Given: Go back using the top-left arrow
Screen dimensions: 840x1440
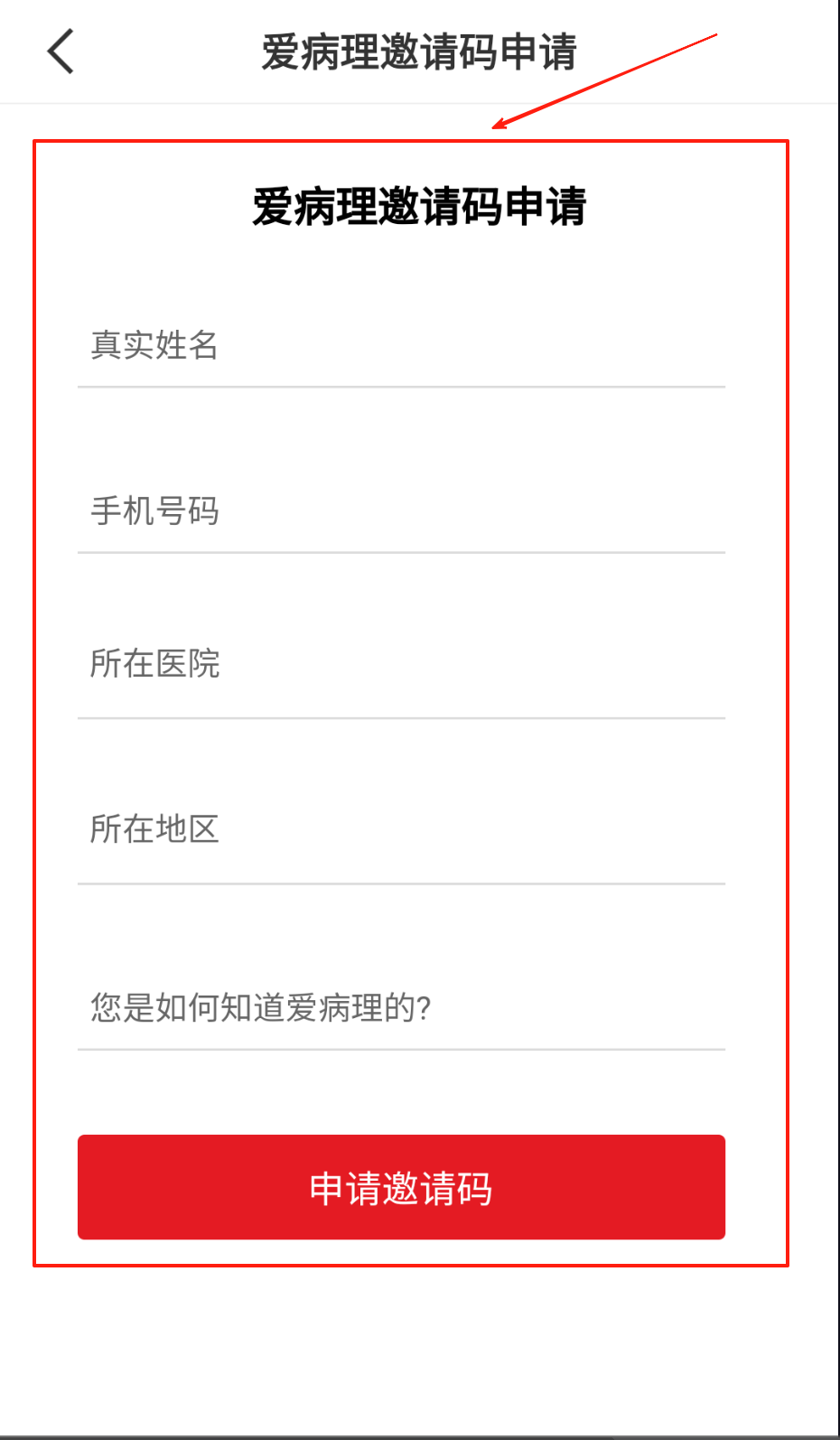Looking at the screenshot, I should point(61,51).
